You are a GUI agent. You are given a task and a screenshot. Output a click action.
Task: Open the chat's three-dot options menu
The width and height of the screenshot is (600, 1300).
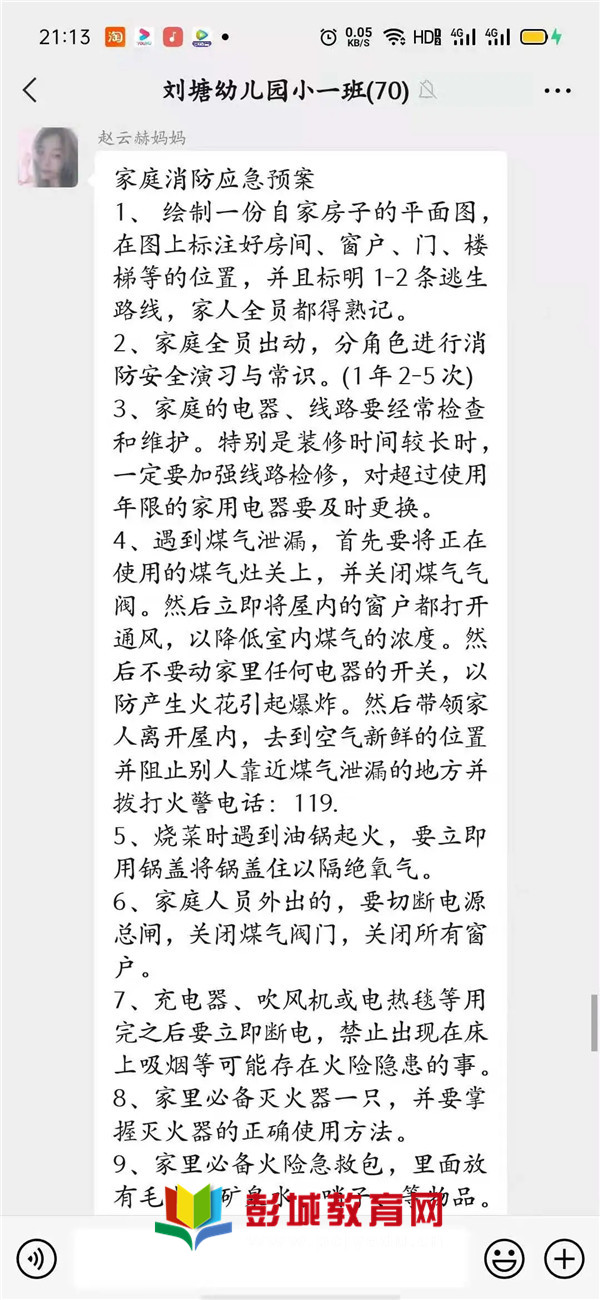coord(557,91)
